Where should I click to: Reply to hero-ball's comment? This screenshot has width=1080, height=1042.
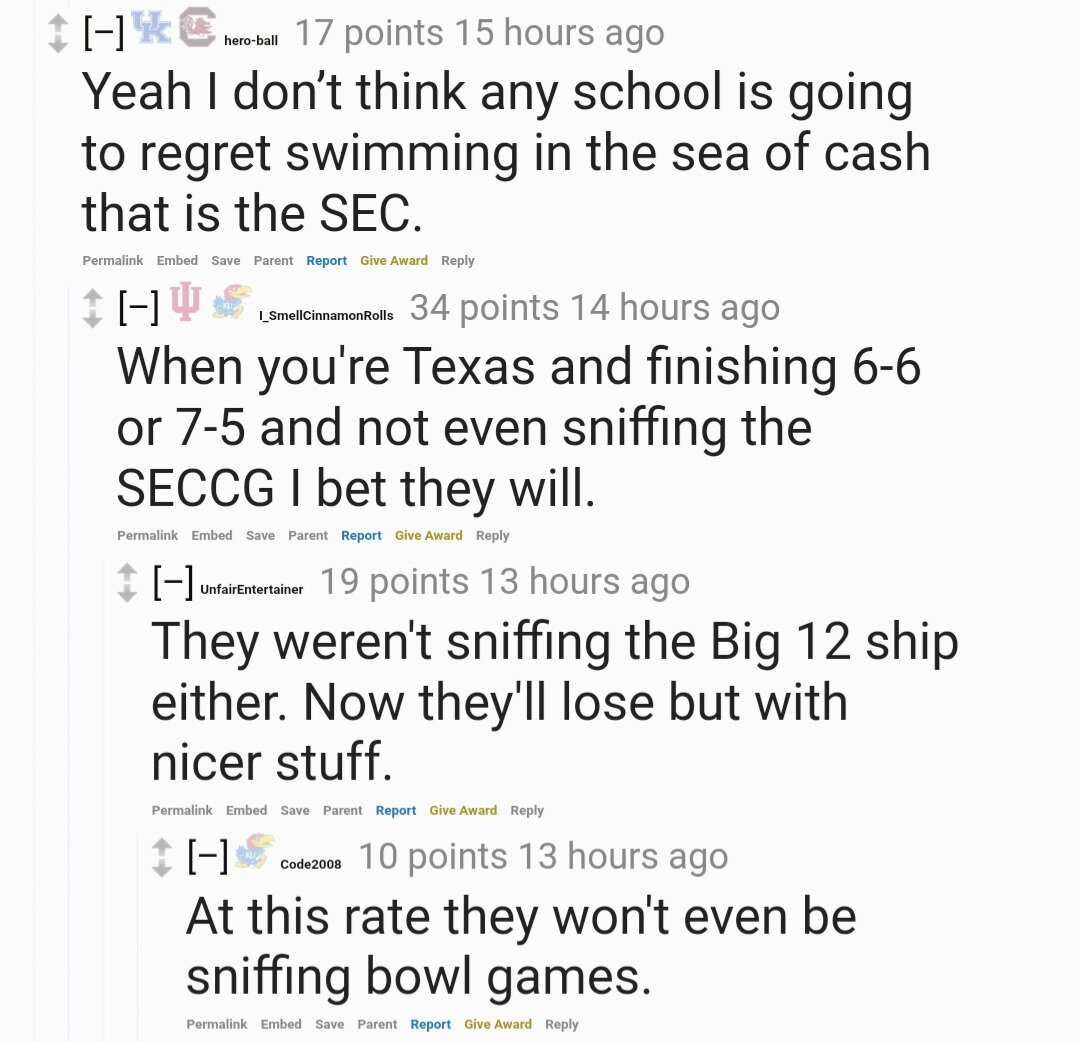coord(458,261)
